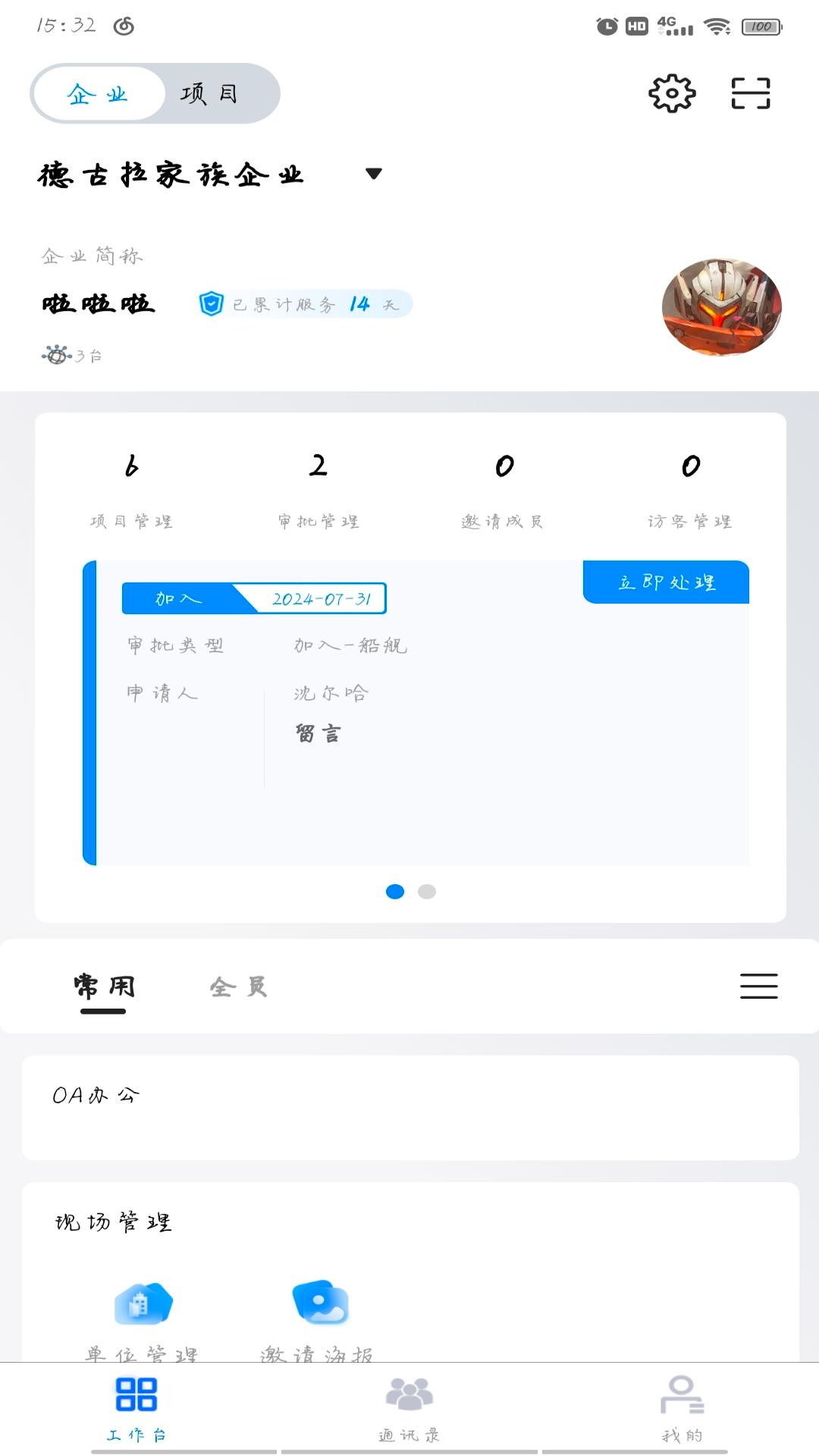
Task: Switch to the 项目 tab
Action: 210,93
